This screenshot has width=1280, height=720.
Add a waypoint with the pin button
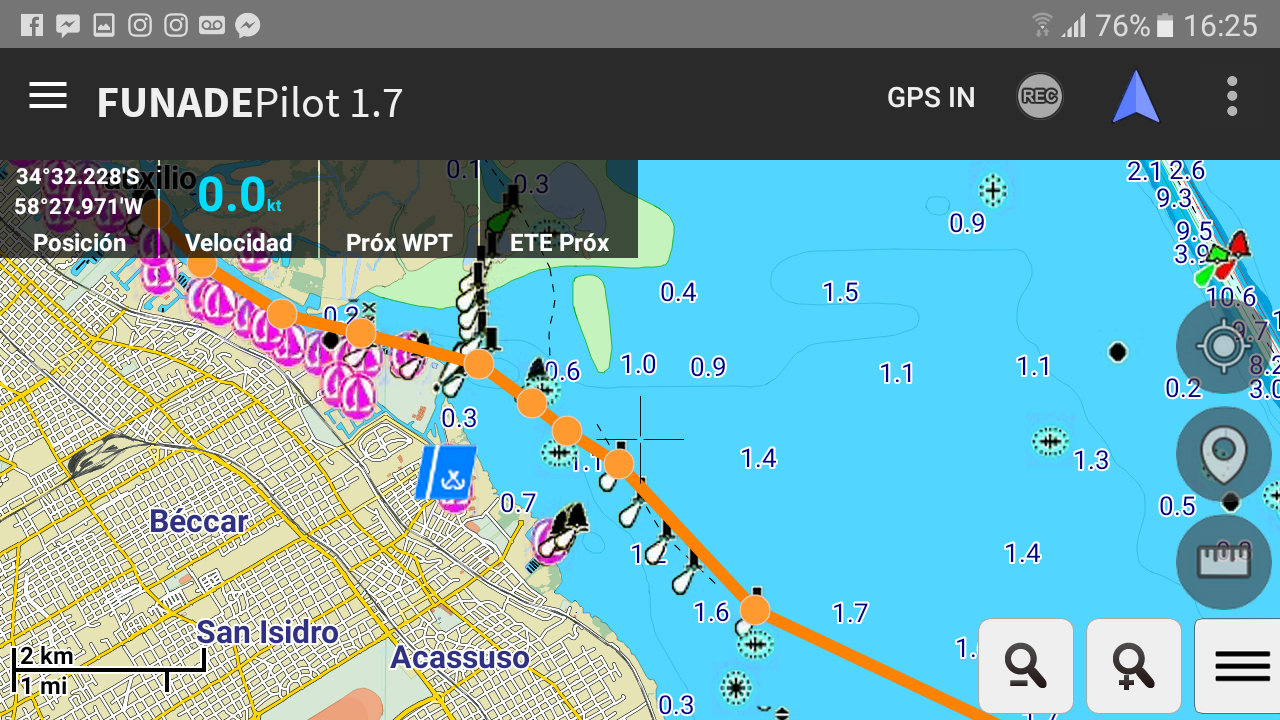point(1223,455)
